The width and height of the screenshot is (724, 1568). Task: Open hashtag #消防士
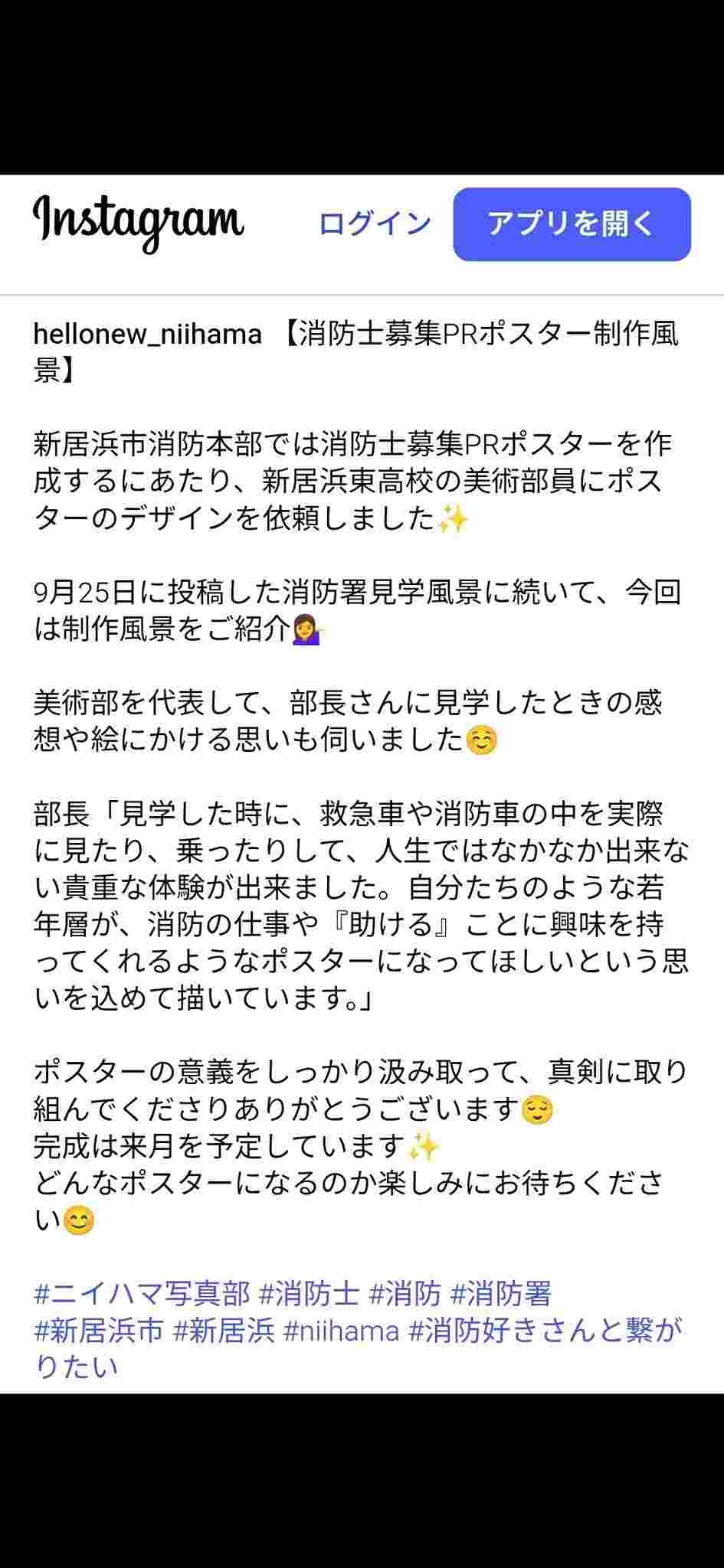click(x=309, y=1293)
